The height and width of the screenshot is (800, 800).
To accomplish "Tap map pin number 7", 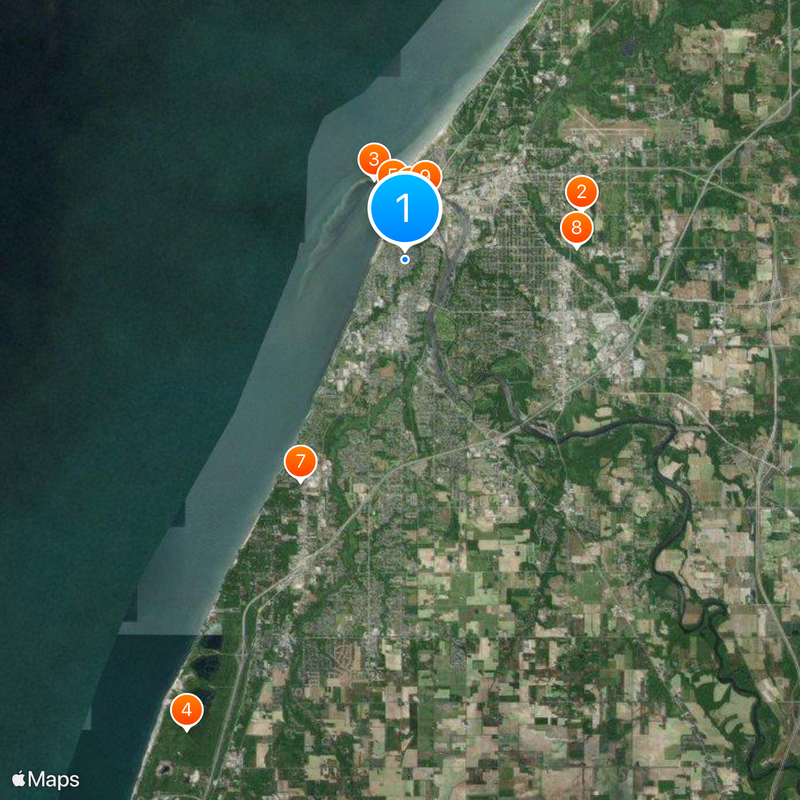I will pos(300,463).
